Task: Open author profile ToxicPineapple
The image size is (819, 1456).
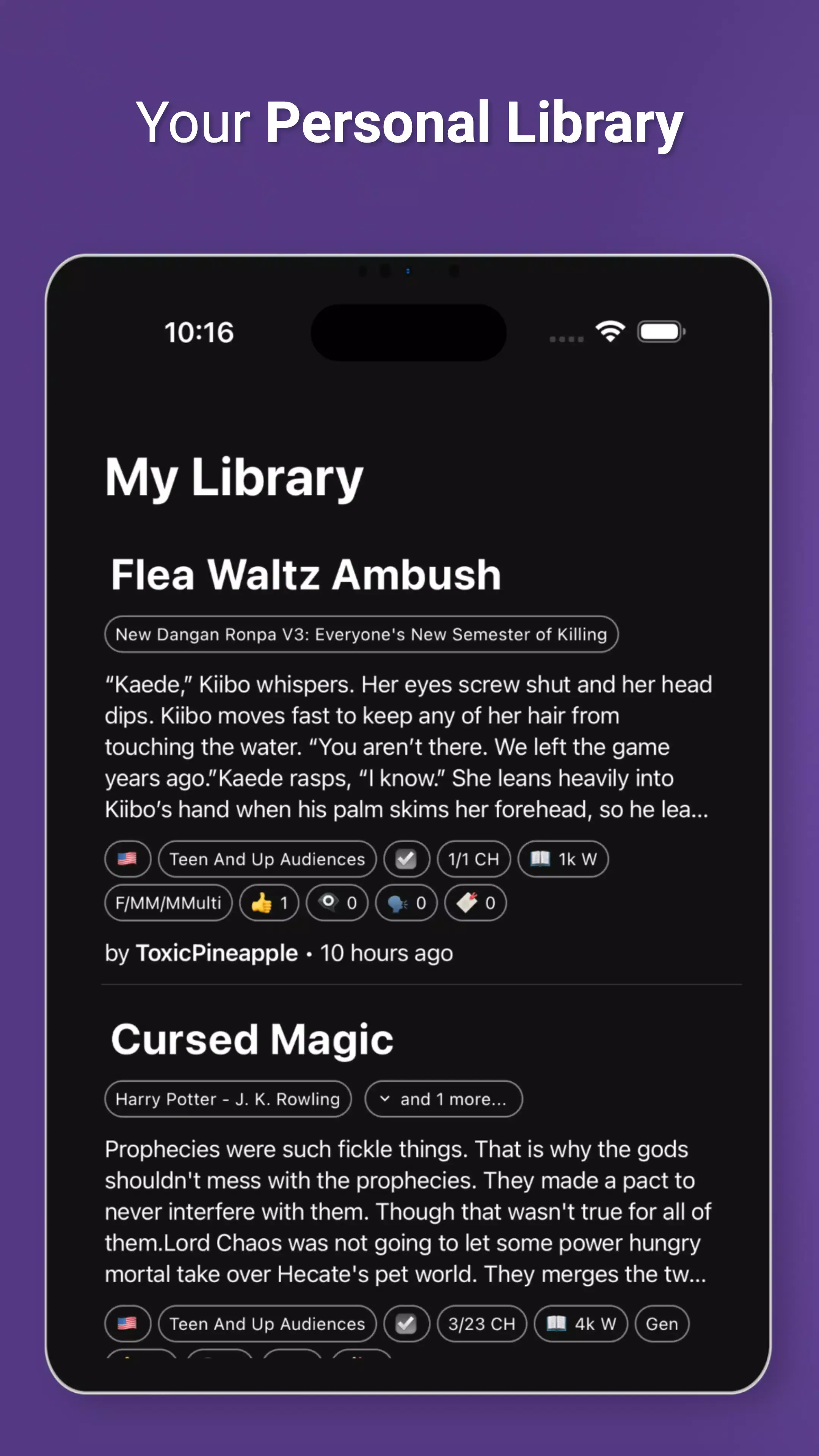Action: pos(217,952)
